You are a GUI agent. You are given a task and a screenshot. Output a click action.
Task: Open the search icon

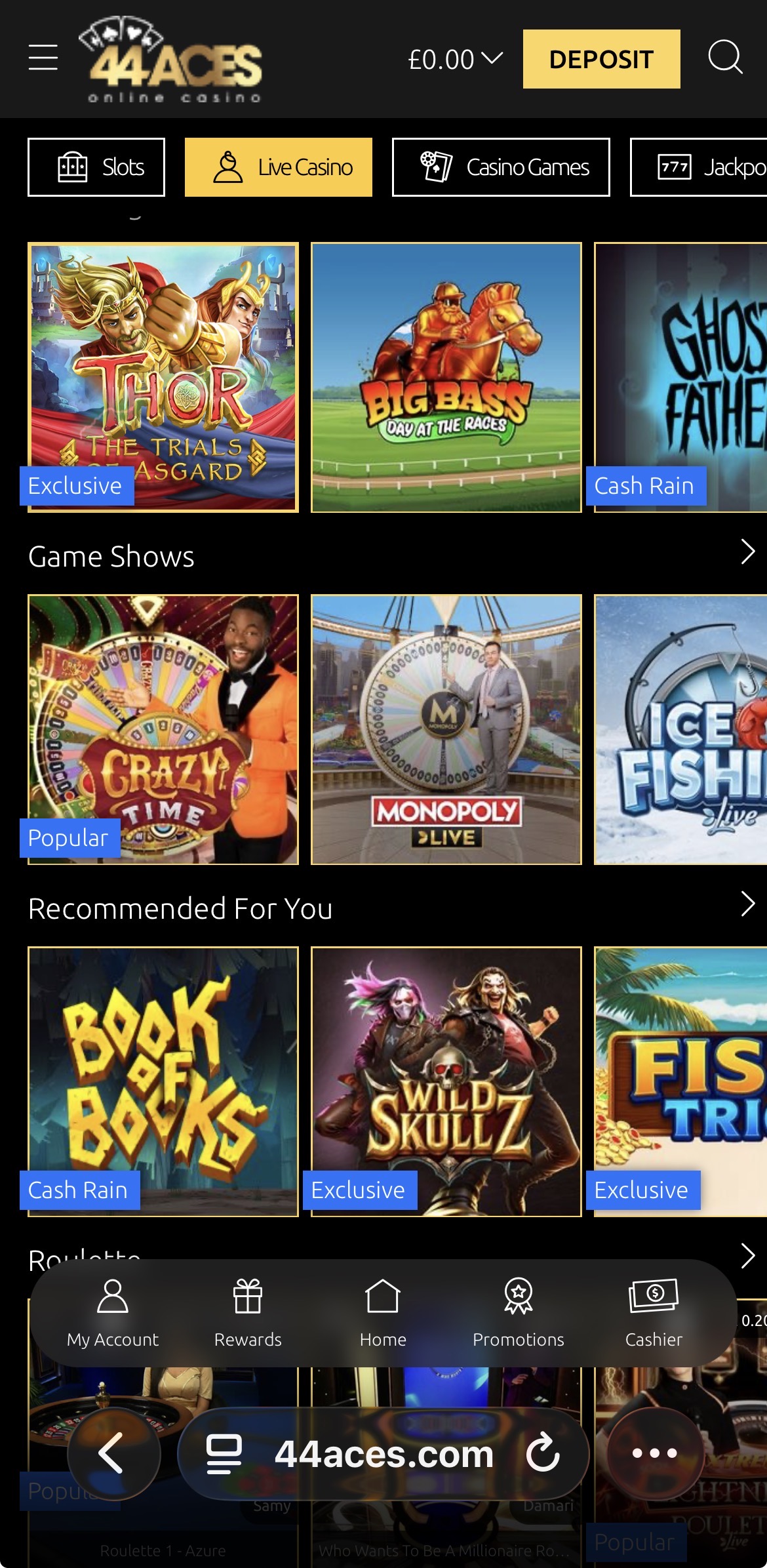click(725, 58)
